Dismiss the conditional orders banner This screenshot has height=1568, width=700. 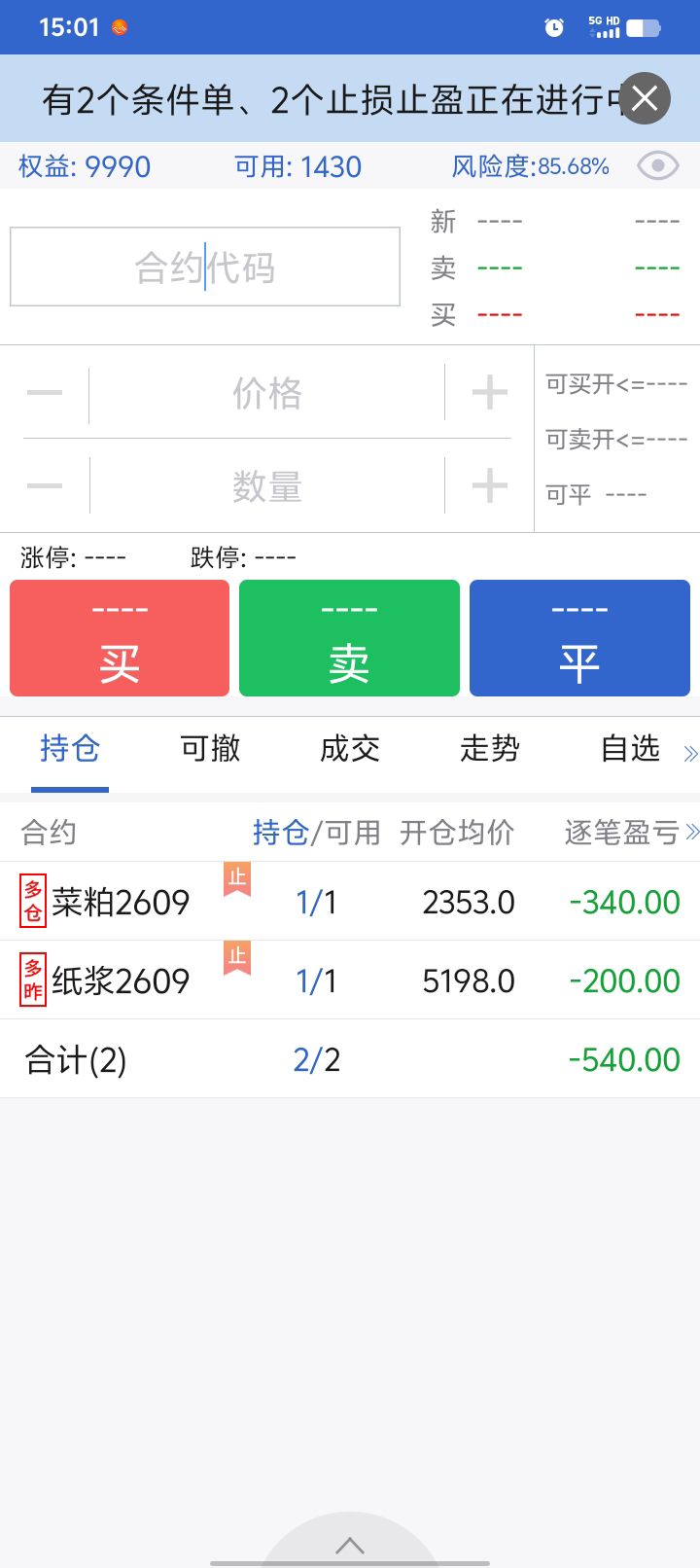pos(645,98)
